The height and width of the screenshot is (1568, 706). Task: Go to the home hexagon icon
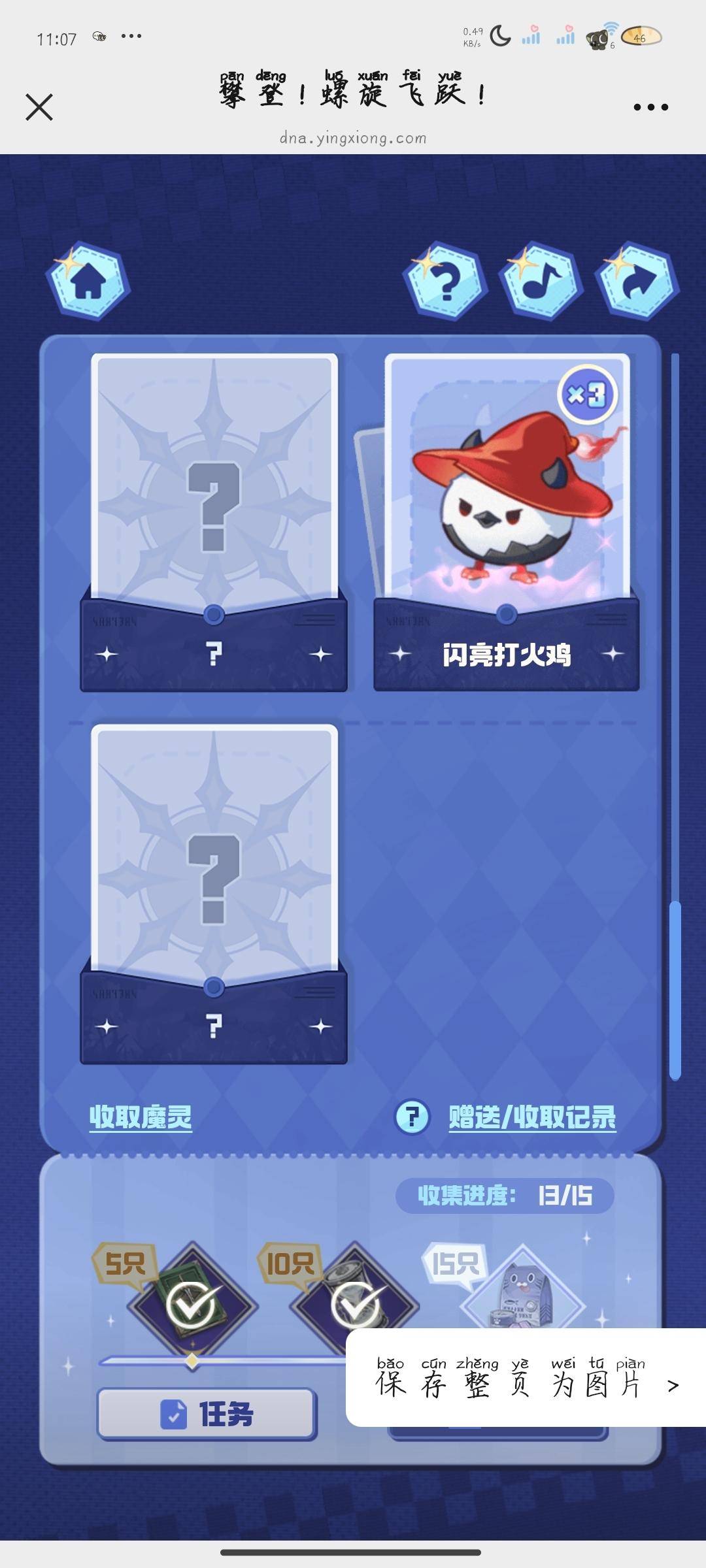pos(88,281)
